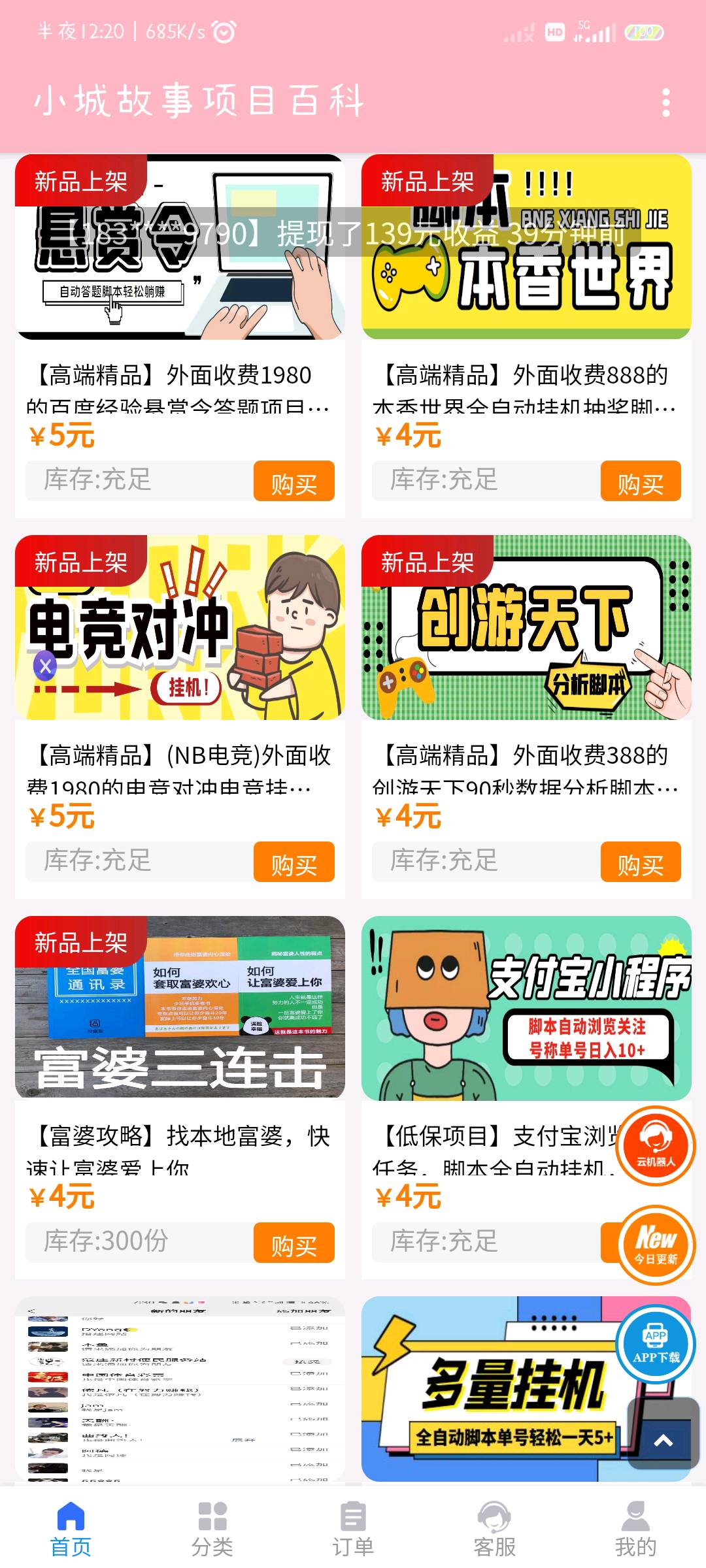Tap 购买 on the 木香世界 product
706x1568 pixels.
(x=641, y=481)
